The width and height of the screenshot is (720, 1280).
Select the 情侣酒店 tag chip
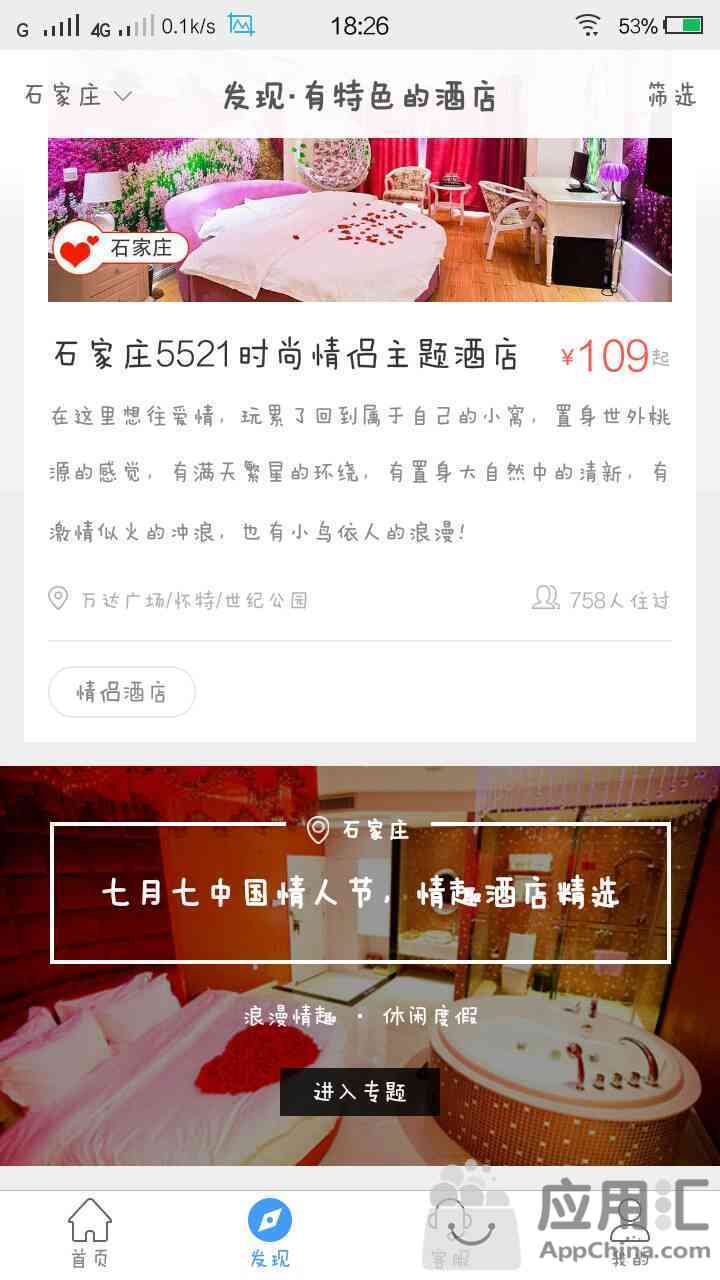(x=122, y=692)
